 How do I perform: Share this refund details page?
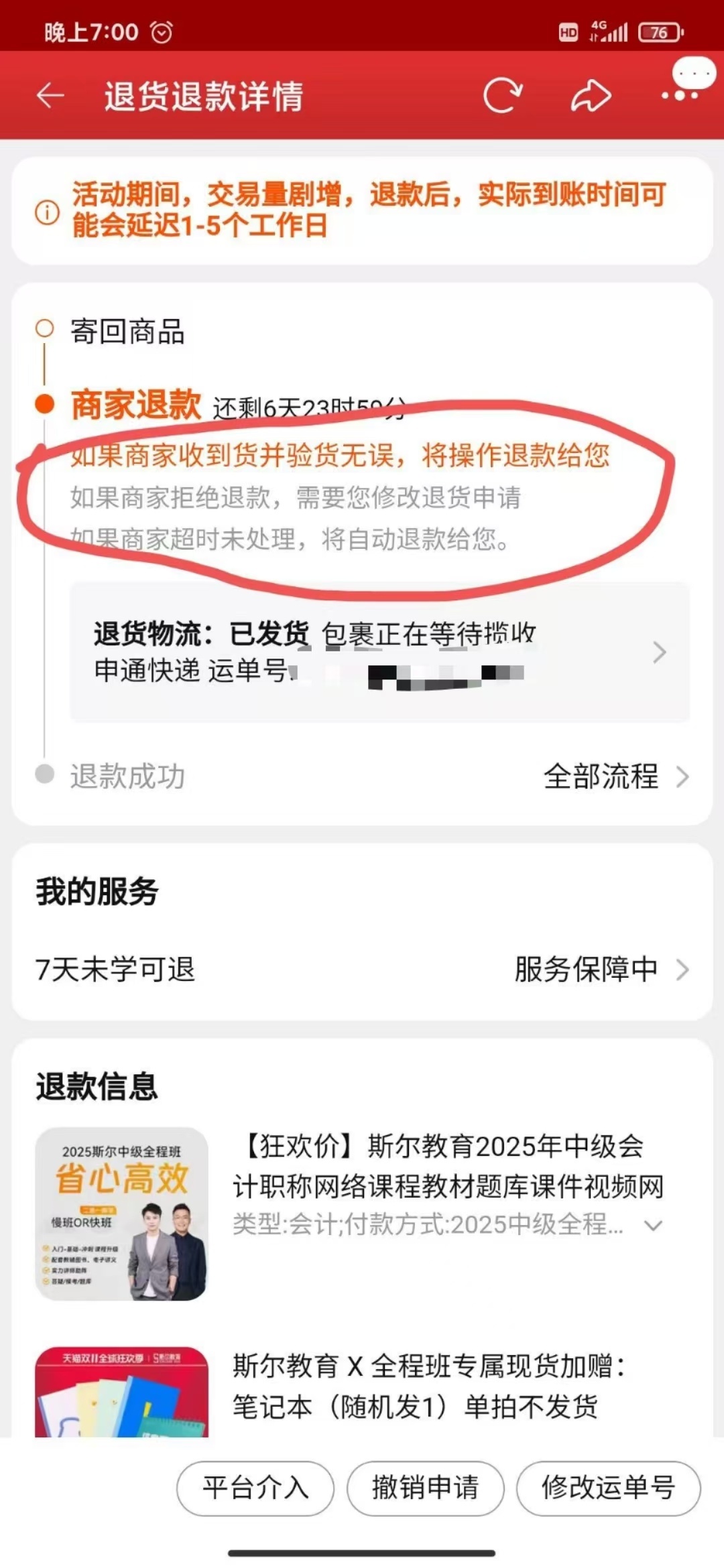(591, 96)
